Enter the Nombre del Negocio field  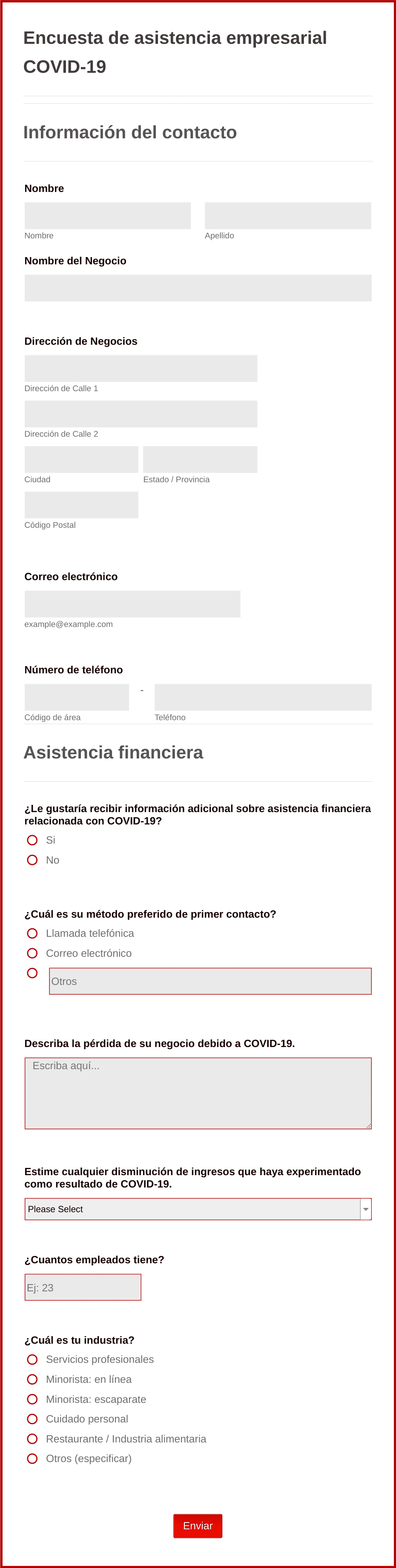pyautogui.click(x=198, y=288)
